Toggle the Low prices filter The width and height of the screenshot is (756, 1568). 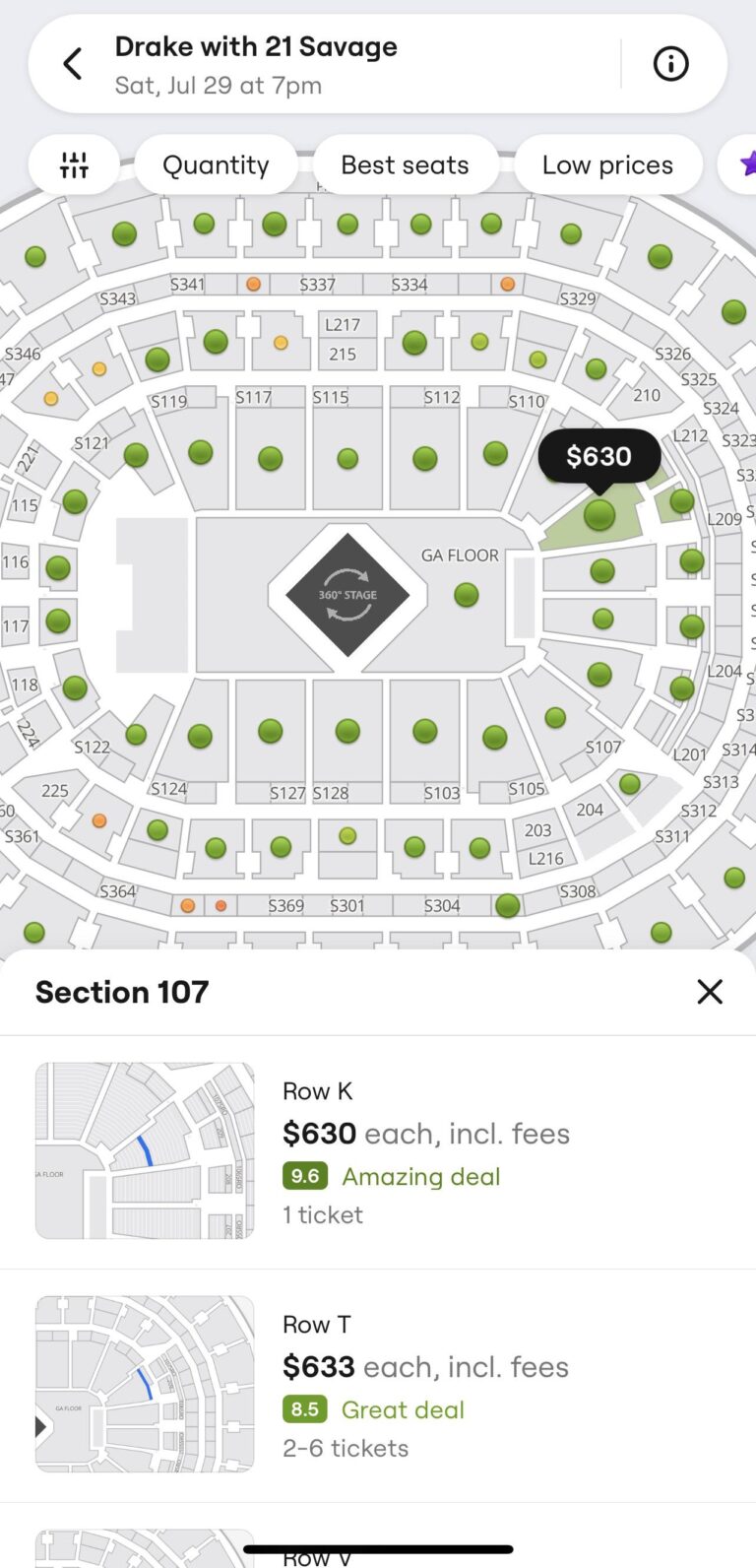(x=608, y=164)
